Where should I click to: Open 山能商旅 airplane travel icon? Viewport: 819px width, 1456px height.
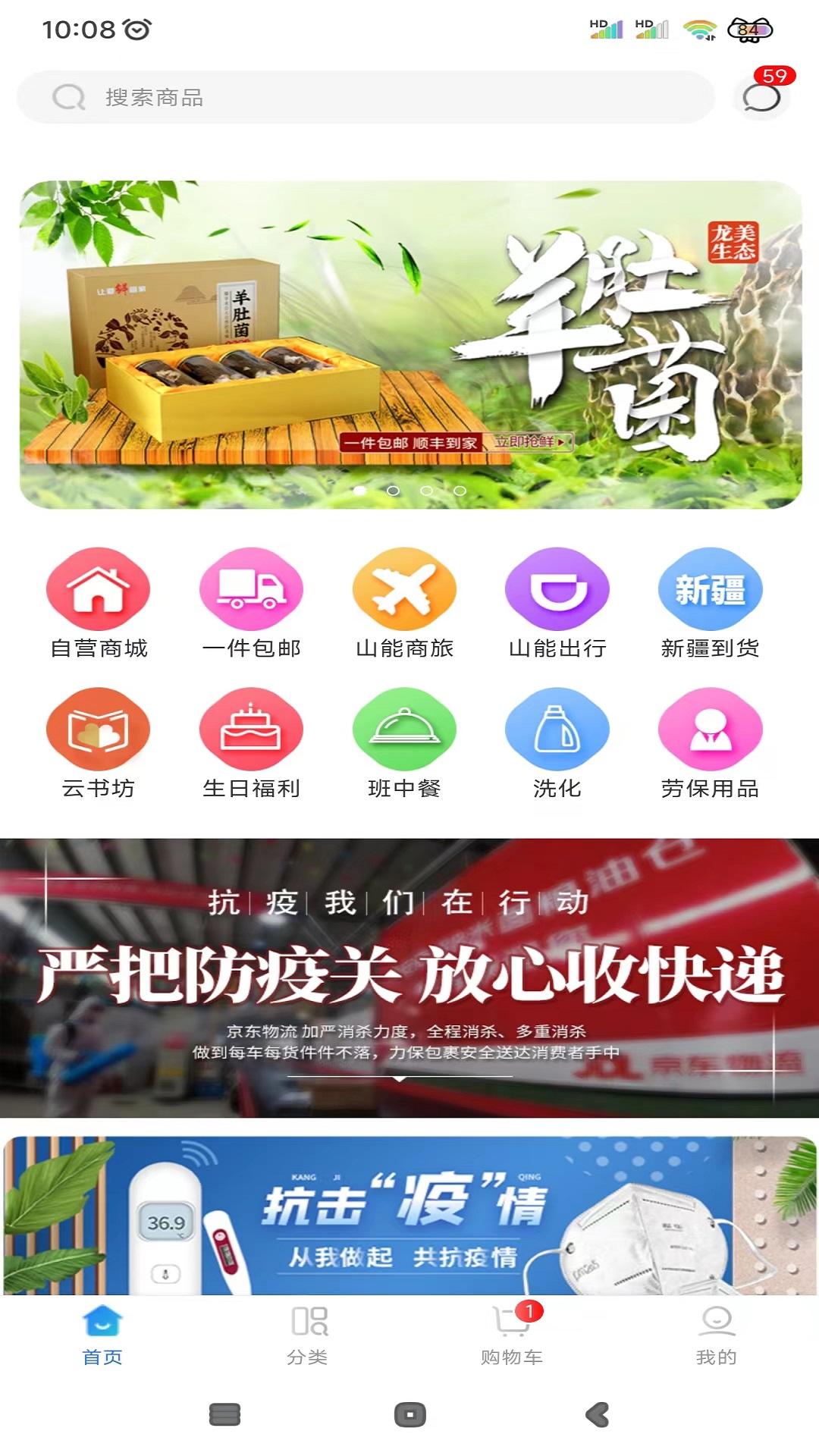(405, 590)
